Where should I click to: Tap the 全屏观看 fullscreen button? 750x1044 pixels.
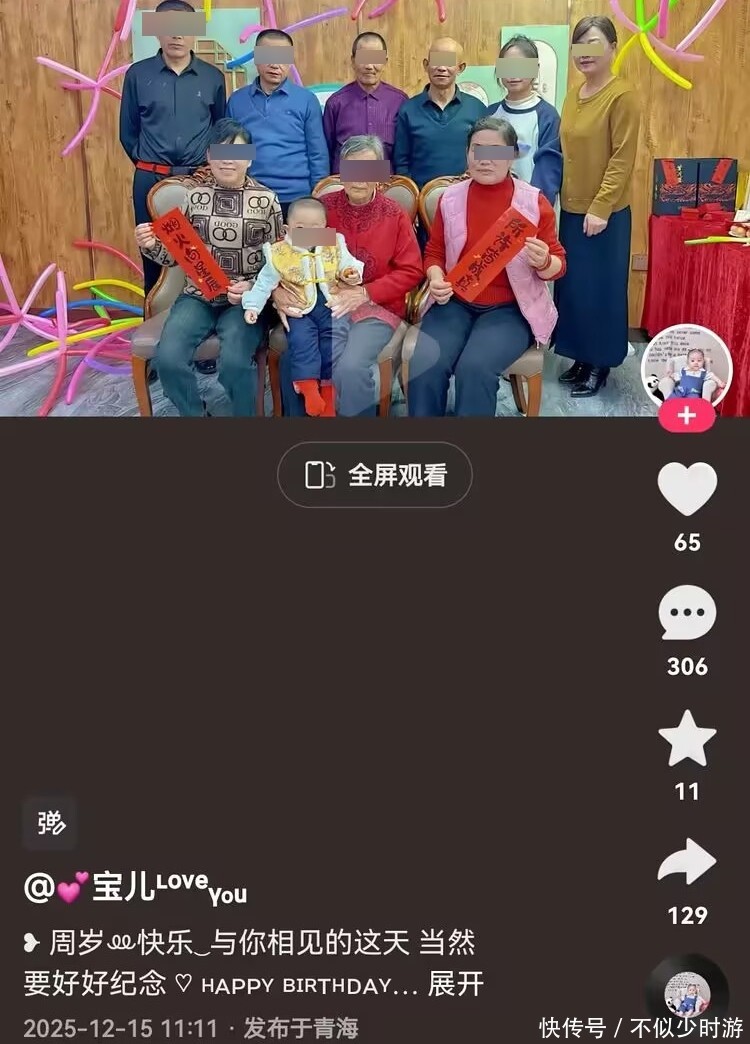point(374,475)
